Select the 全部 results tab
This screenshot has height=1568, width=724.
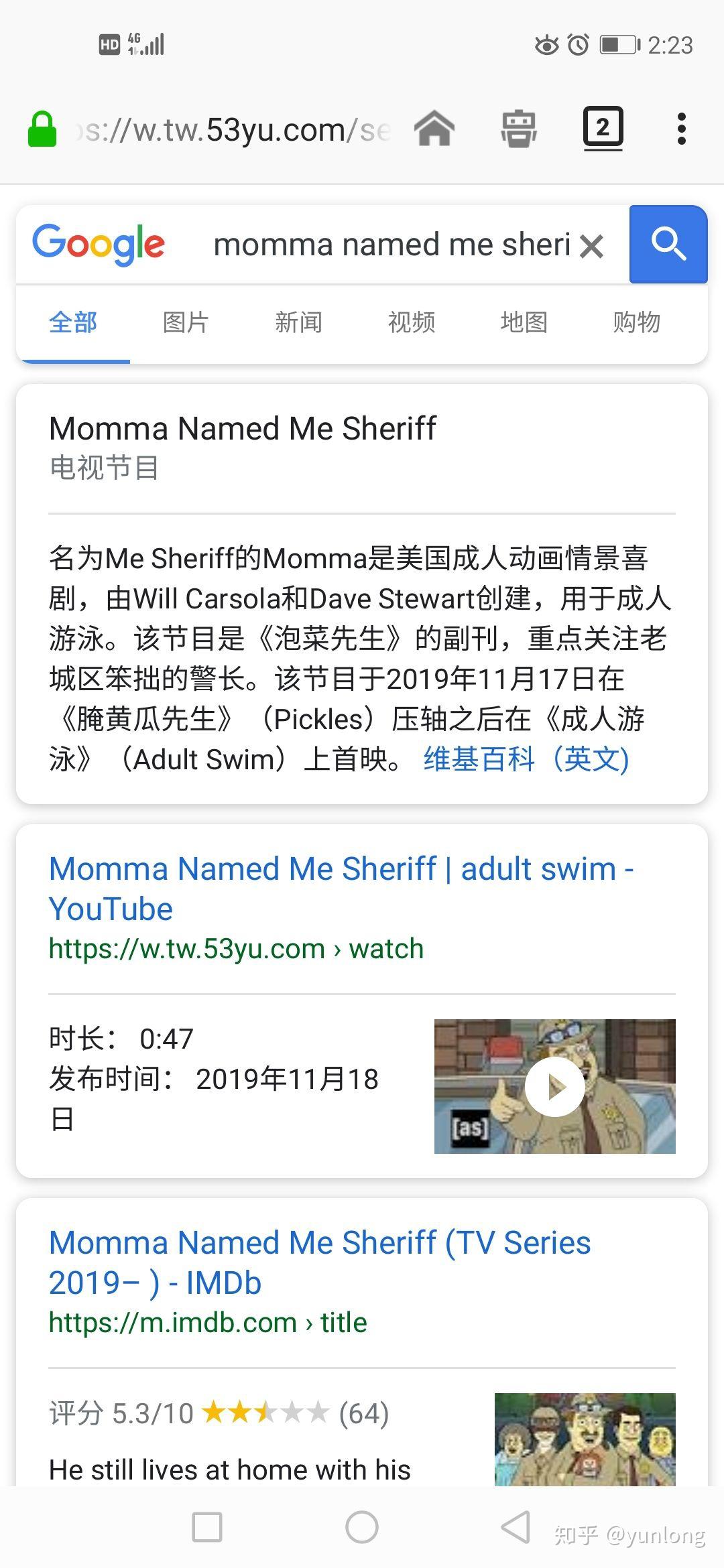[x=73, y=322]
